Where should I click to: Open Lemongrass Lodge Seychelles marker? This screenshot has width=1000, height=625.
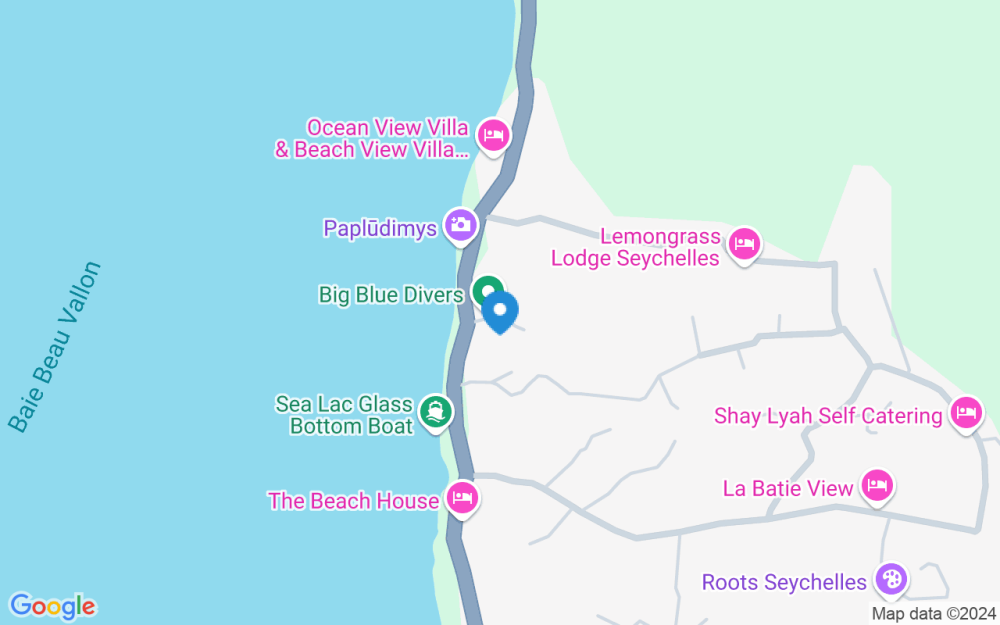coord(744,245)
